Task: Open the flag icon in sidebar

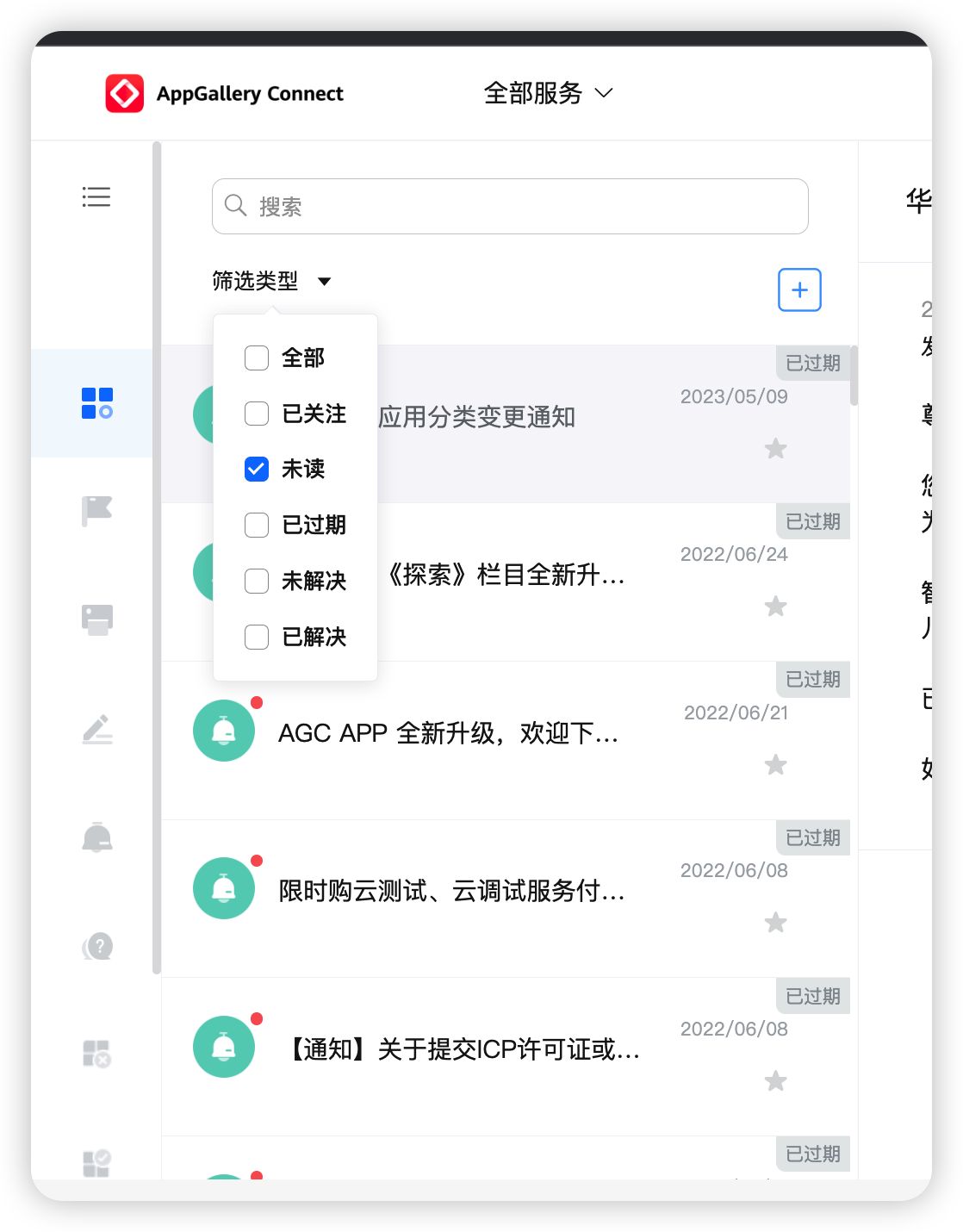Action: (96, 511)
